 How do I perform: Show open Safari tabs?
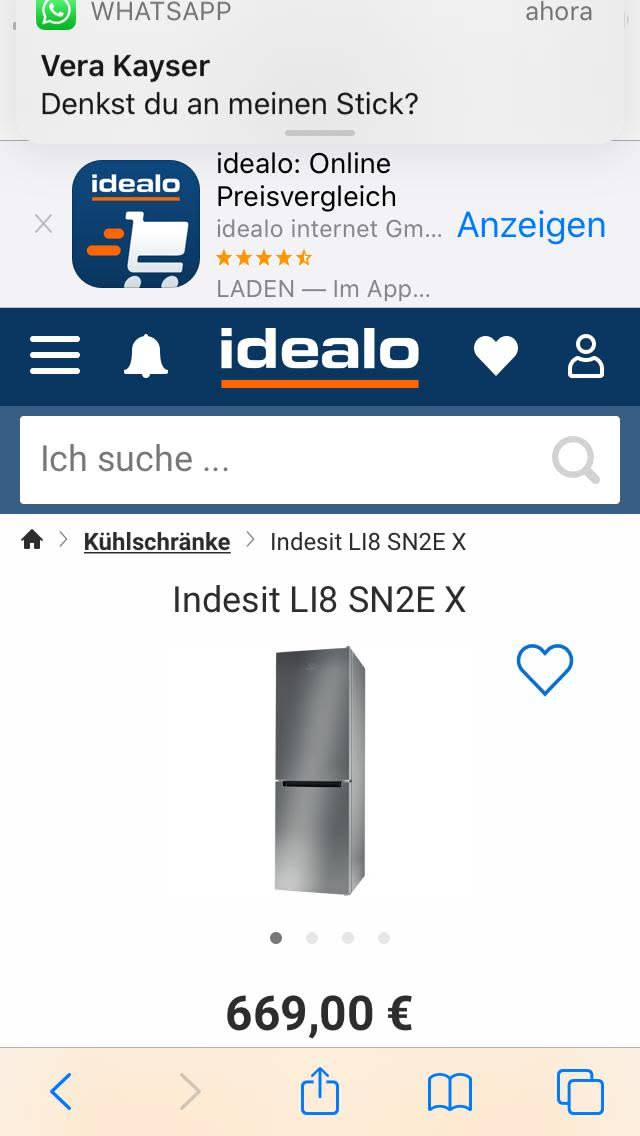(x=580, y=1092)
